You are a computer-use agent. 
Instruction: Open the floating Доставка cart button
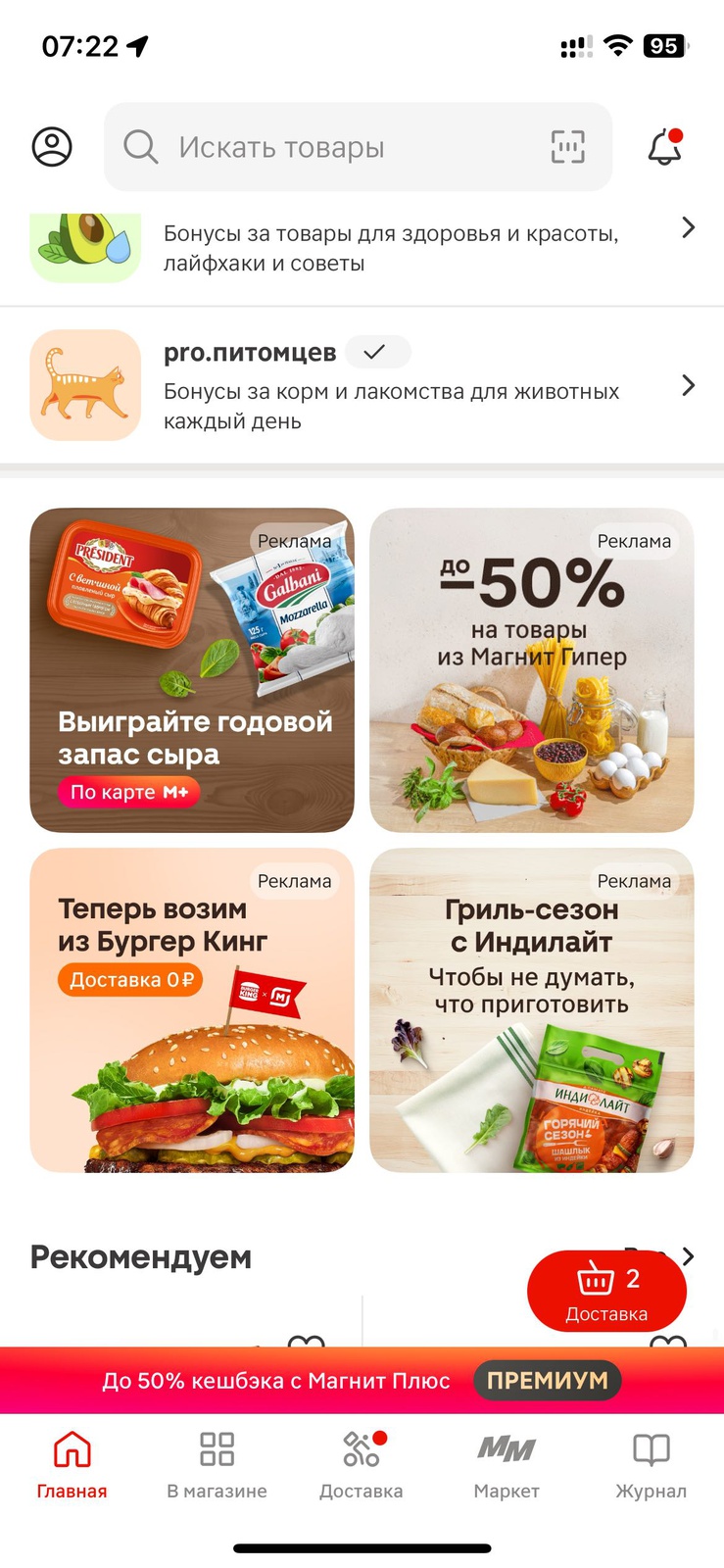tap(606, 1292)
